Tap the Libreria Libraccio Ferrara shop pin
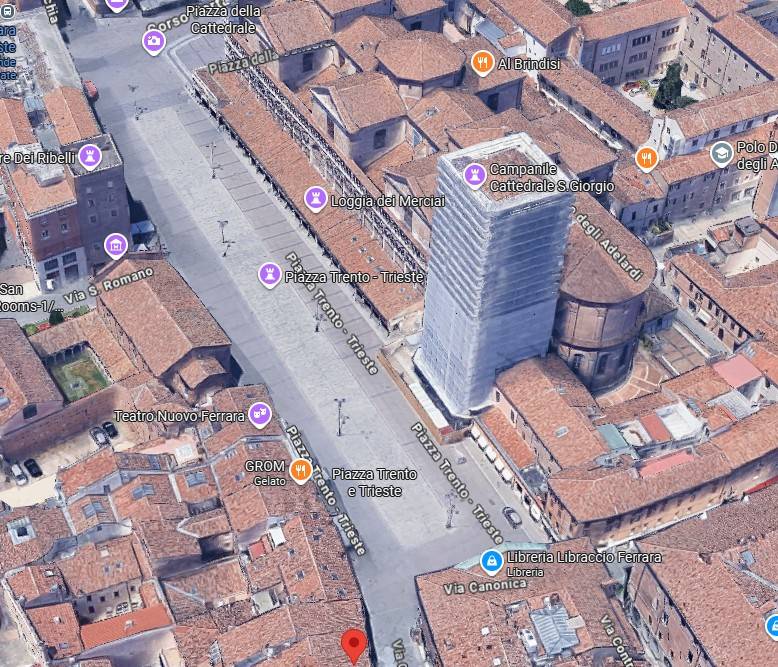 (491, 560)
